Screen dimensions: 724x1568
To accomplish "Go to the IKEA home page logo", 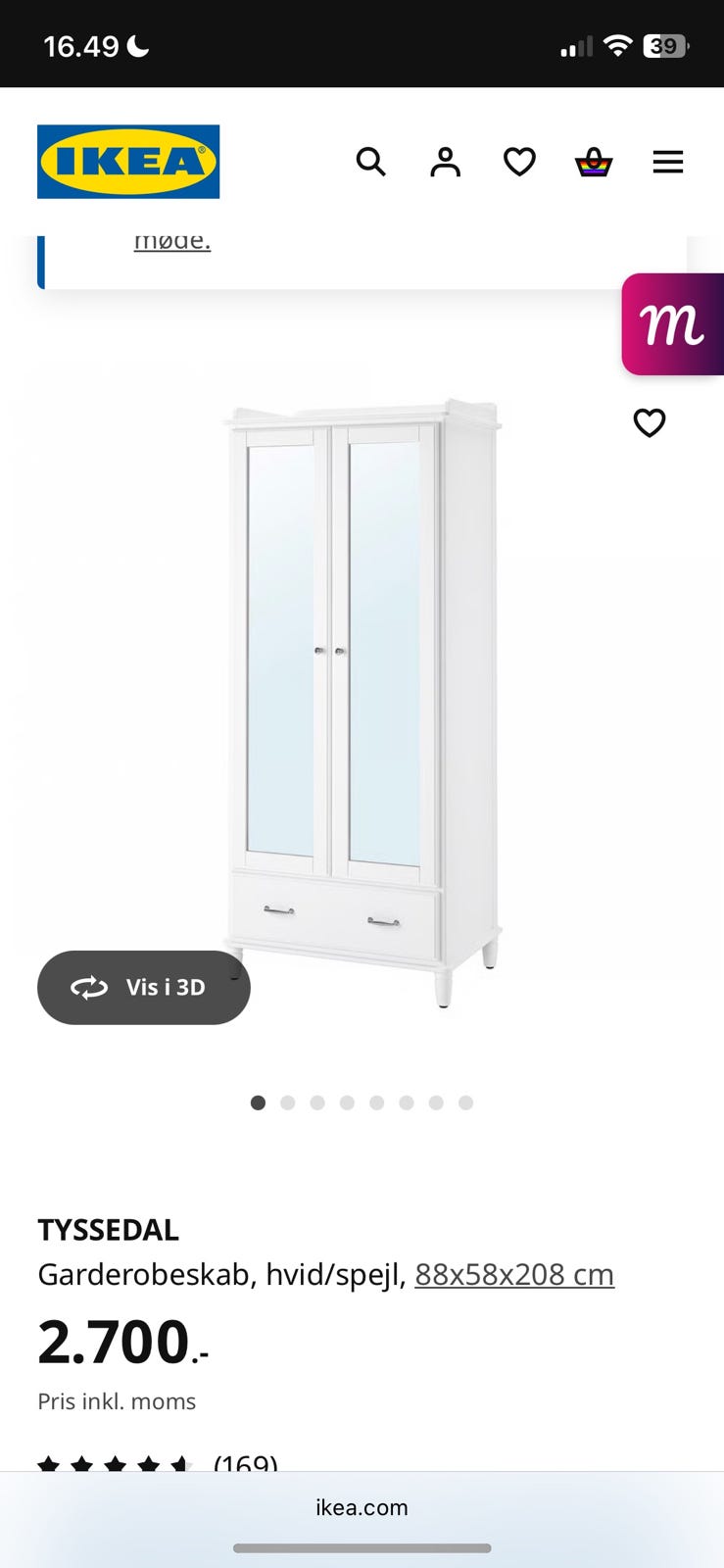I will point(128,162).
